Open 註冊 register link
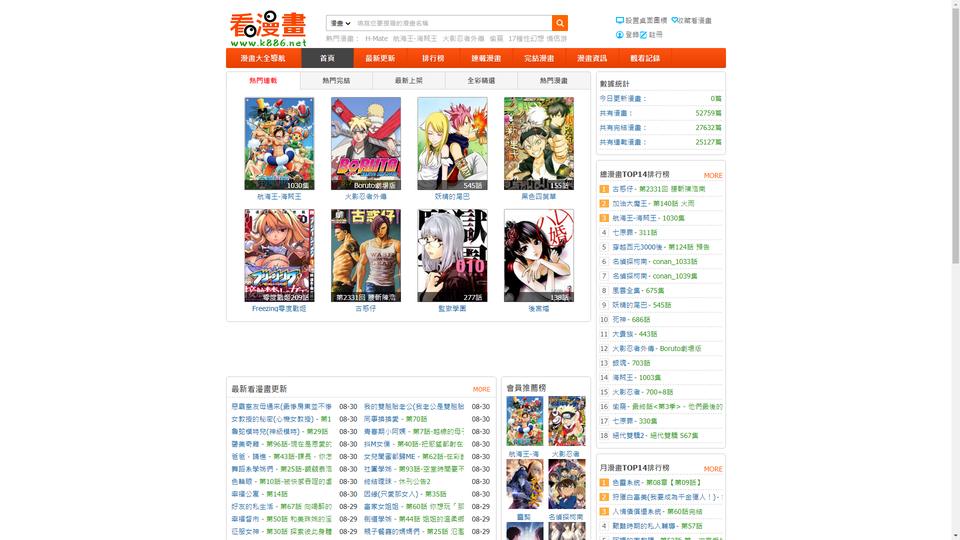The image size is (960, 540). 655,35
